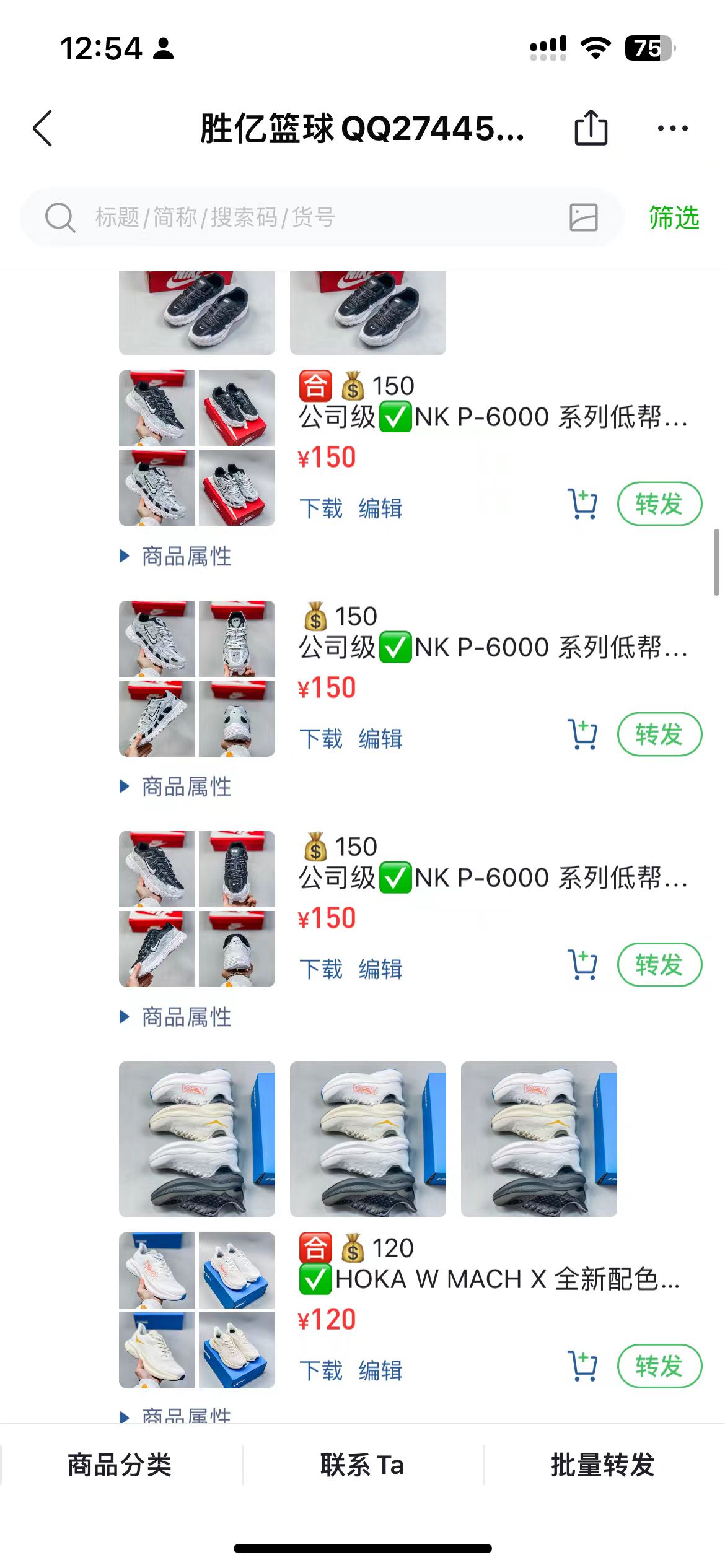Screen dimensions: 725x1568
Task: Select 批量转发 for batch forwarding
Action: point(604,1465)
